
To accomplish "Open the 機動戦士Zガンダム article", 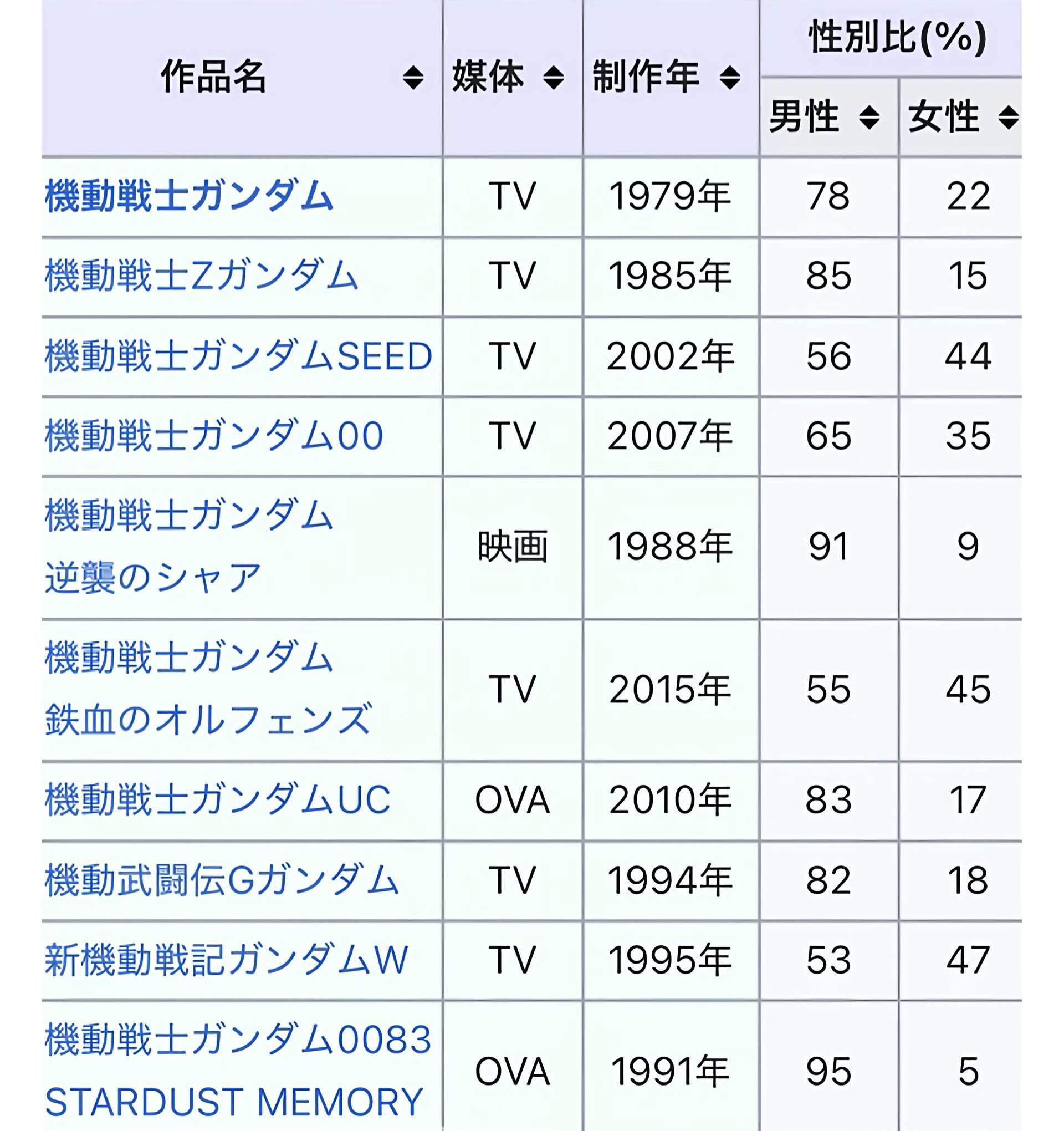I will click(201, 276).
